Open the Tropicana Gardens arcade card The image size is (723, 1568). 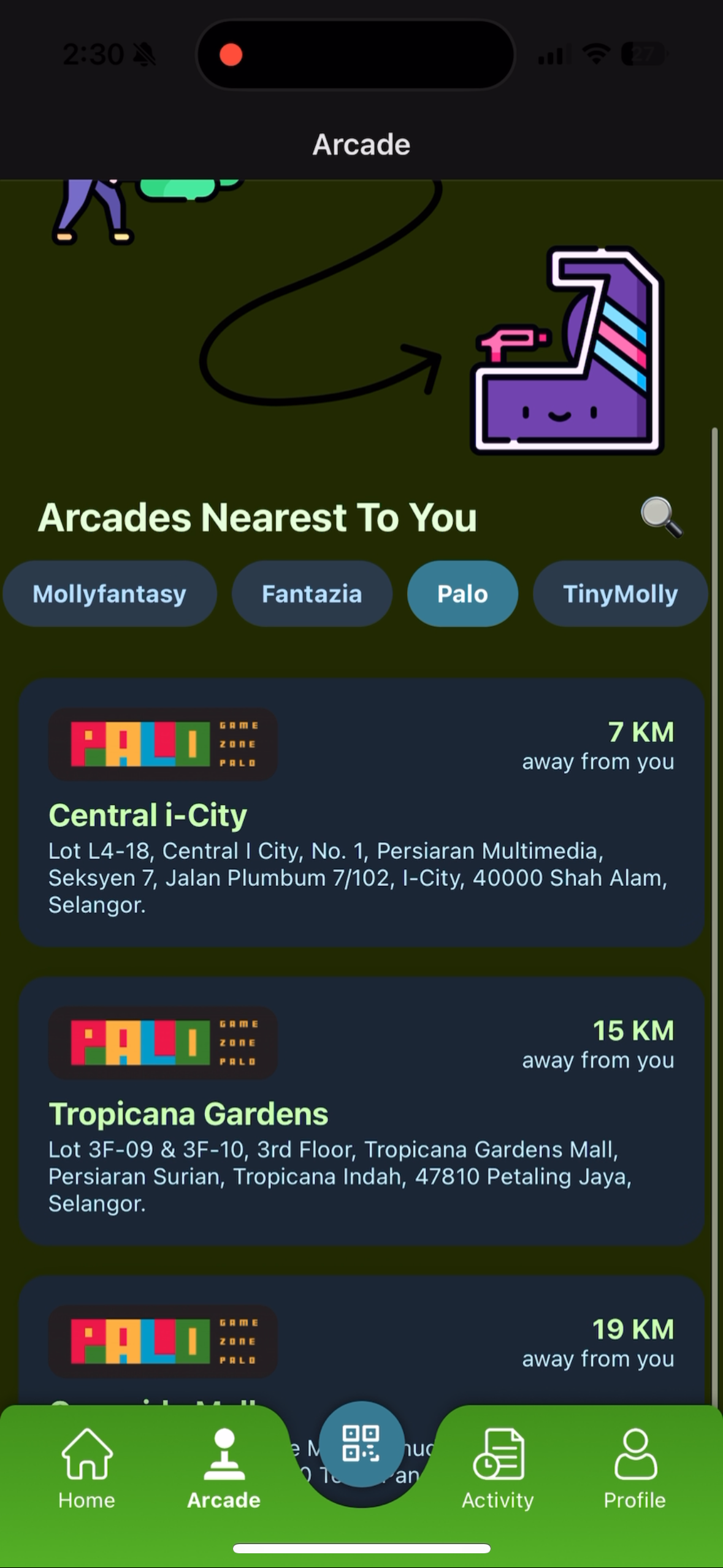[x=361, y=1111]
